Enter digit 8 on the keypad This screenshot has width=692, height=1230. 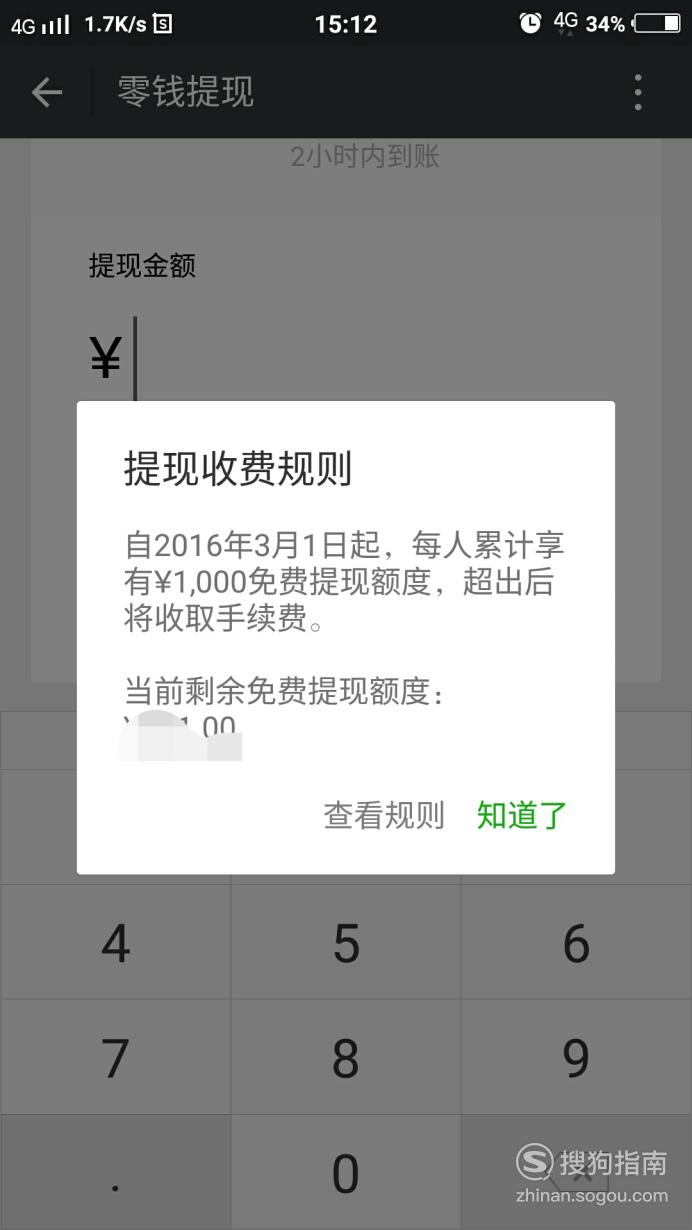[346, 1058]
